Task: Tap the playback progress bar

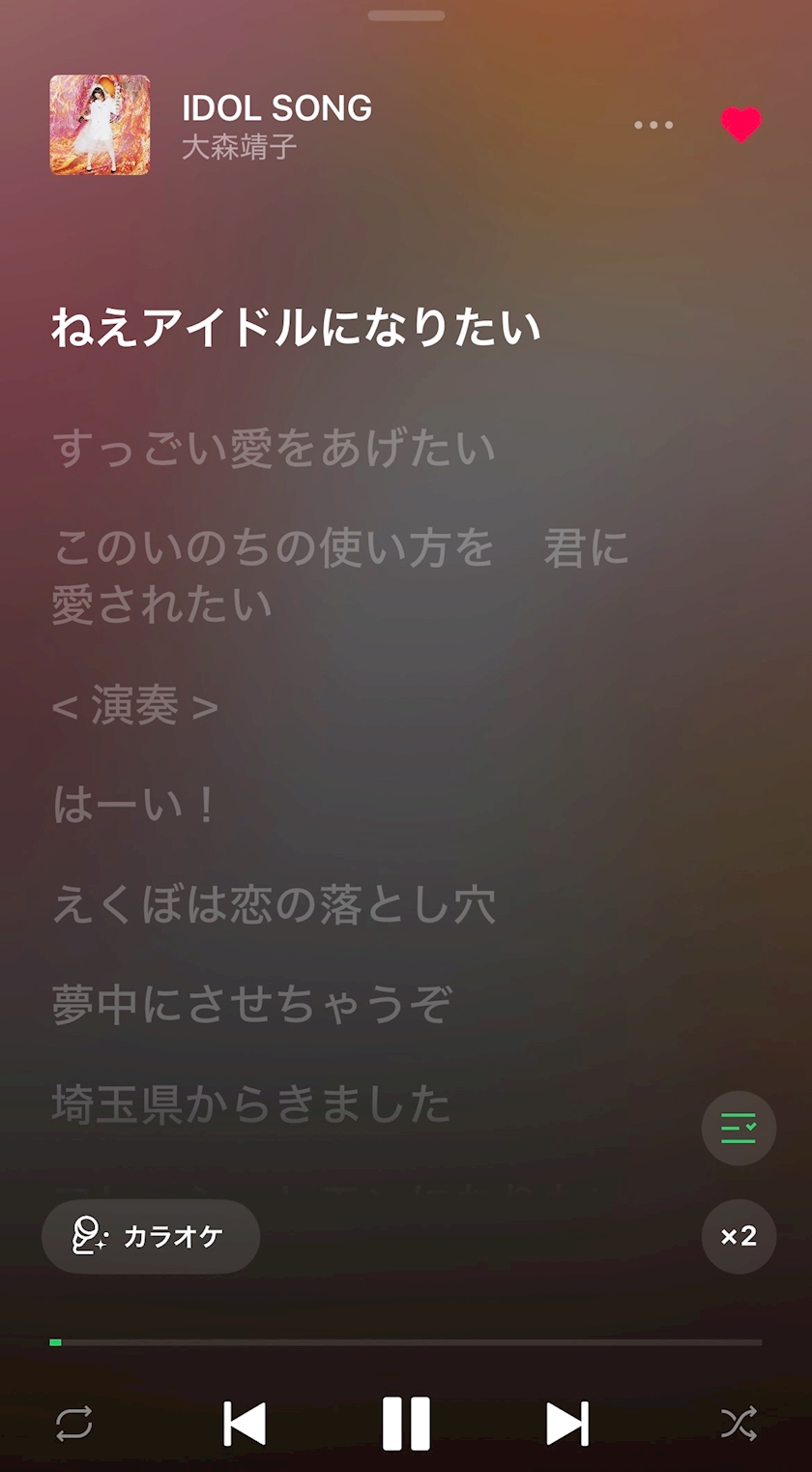Action: pyautogui.click(x=406, y=1342)
